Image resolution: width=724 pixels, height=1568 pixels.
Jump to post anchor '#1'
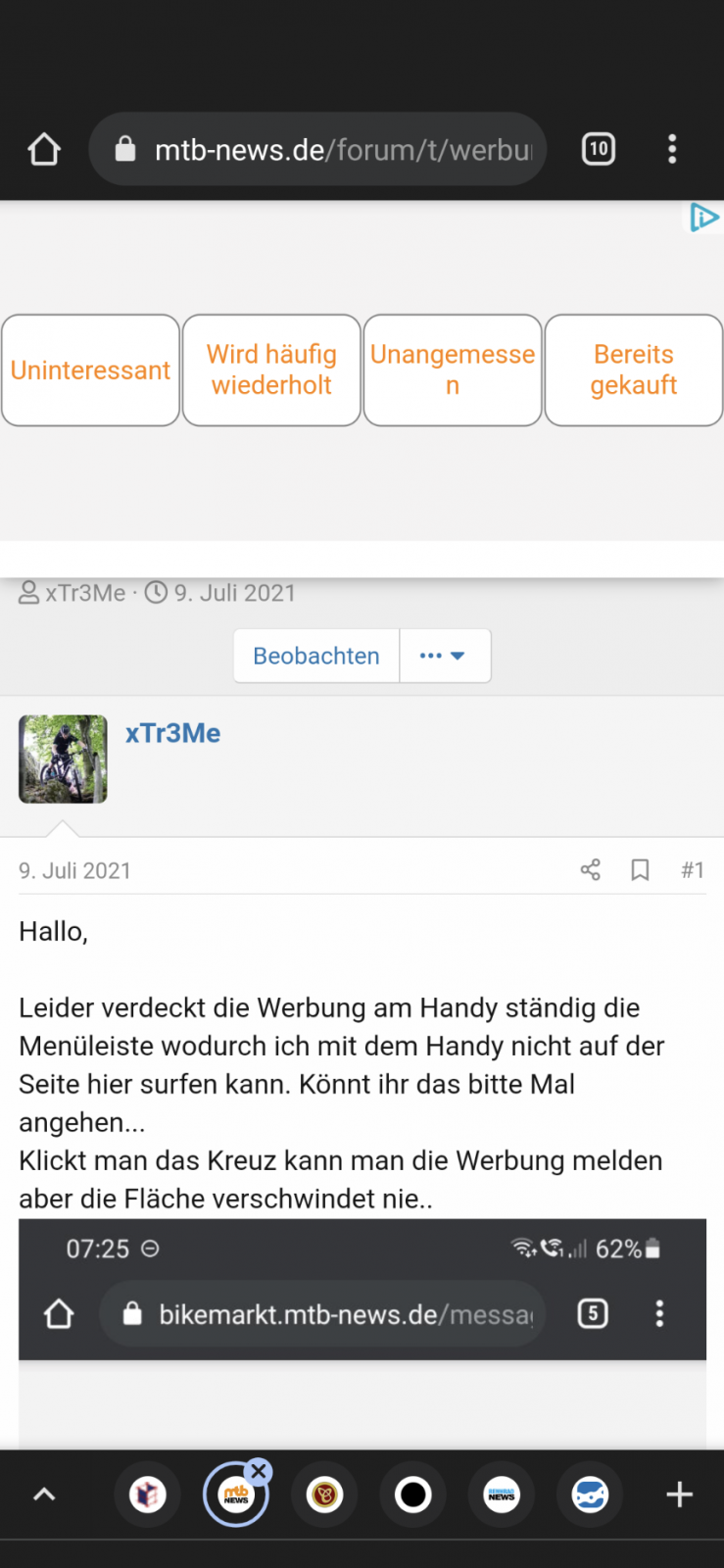pyautogui.click(x=693, y=869)
